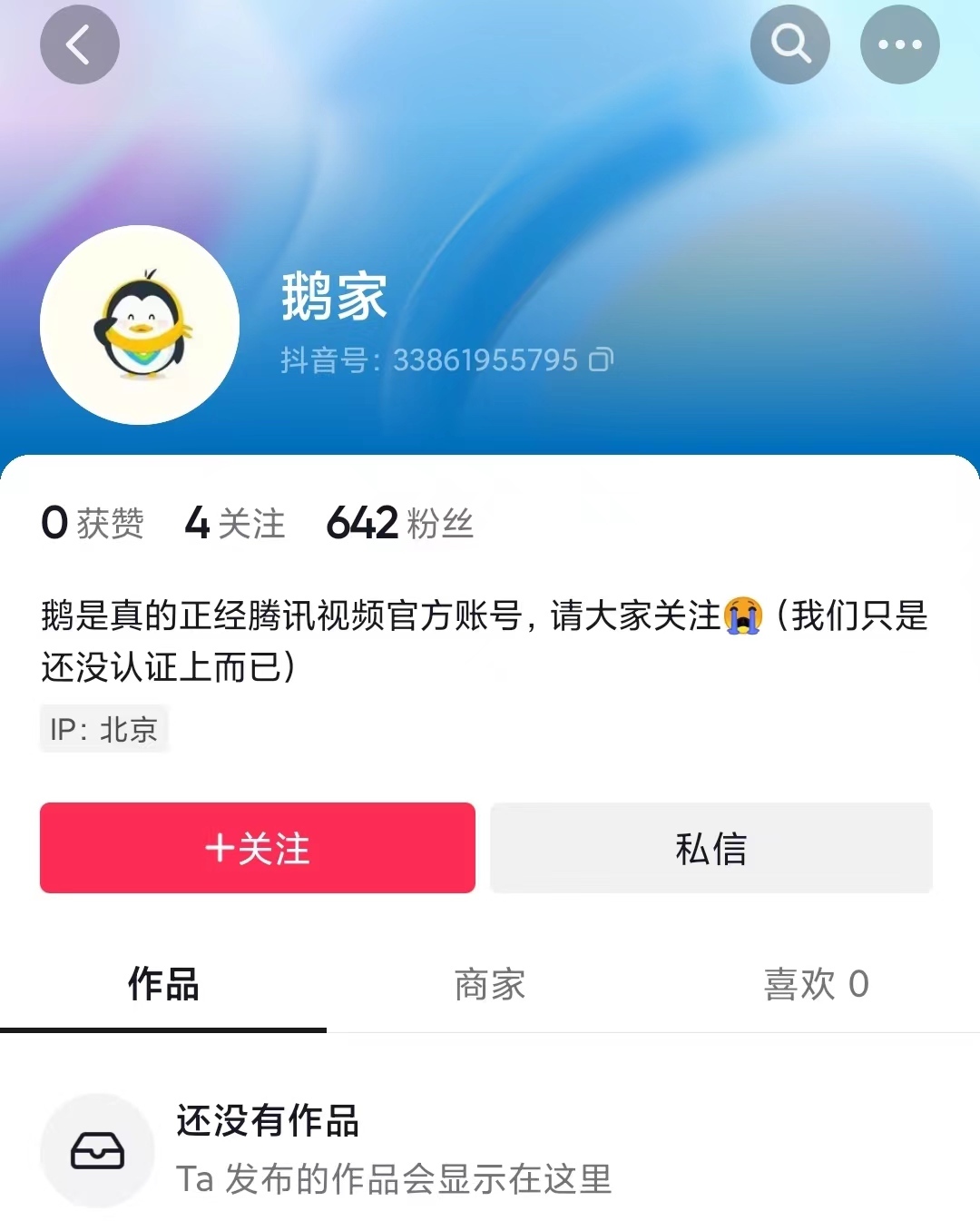
Task: Open the 0 获赞 likes count
Action: click(93, 523)
